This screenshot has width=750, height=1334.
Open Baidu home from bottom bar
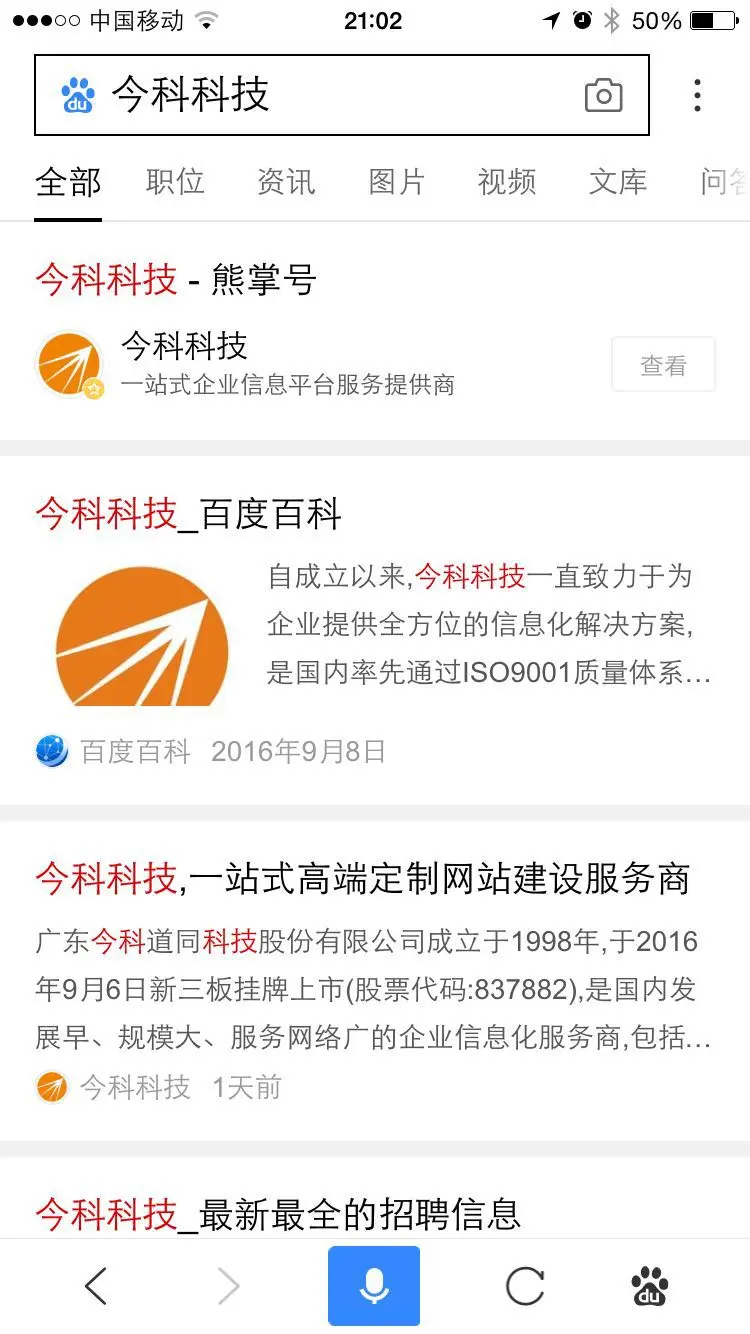(650, 1286)
